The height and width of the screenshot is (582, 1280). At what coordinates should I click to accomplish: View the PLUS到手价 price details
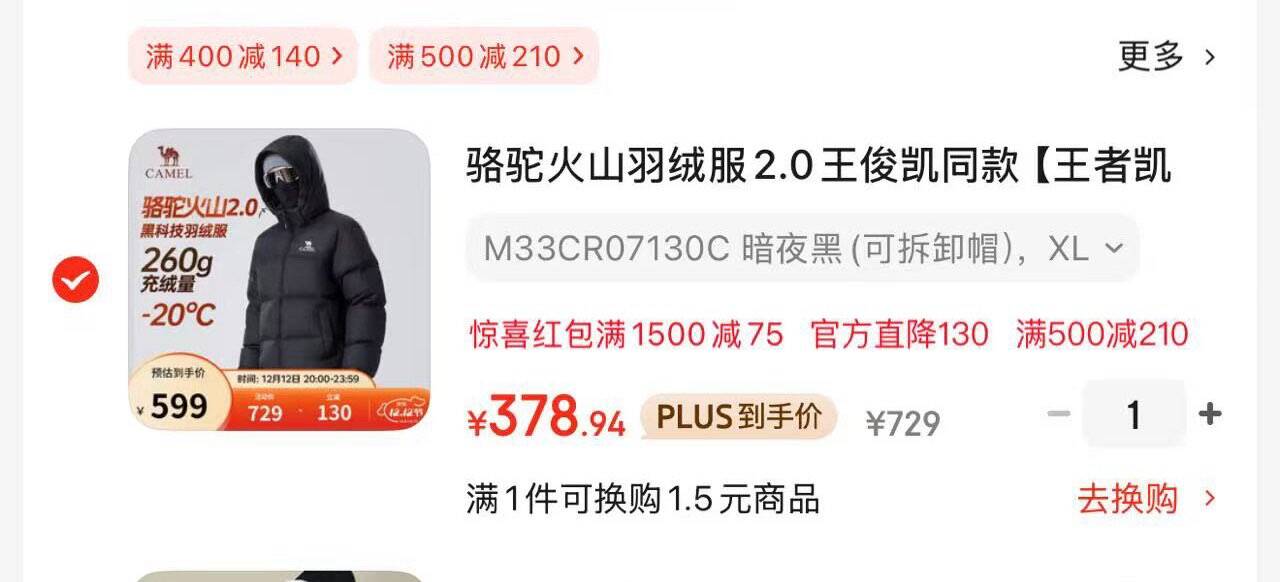click(738, 416)
